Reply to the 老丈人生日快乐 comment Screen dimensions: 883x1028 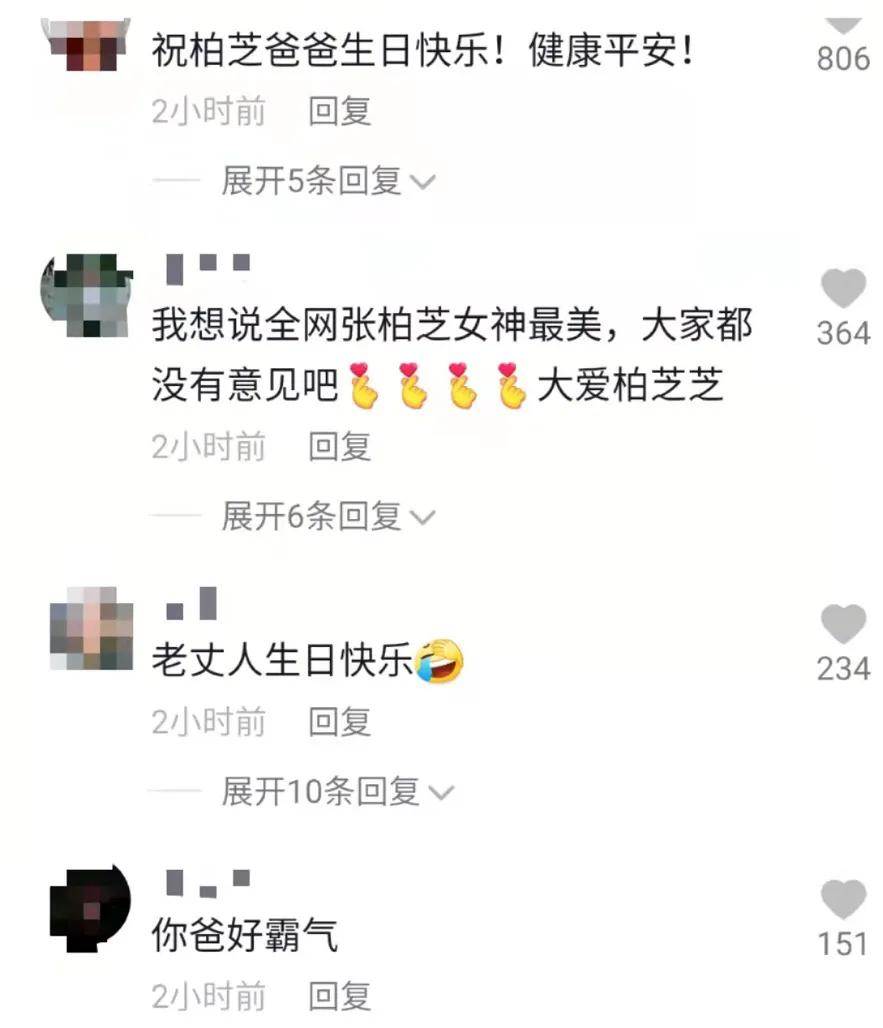339,722
